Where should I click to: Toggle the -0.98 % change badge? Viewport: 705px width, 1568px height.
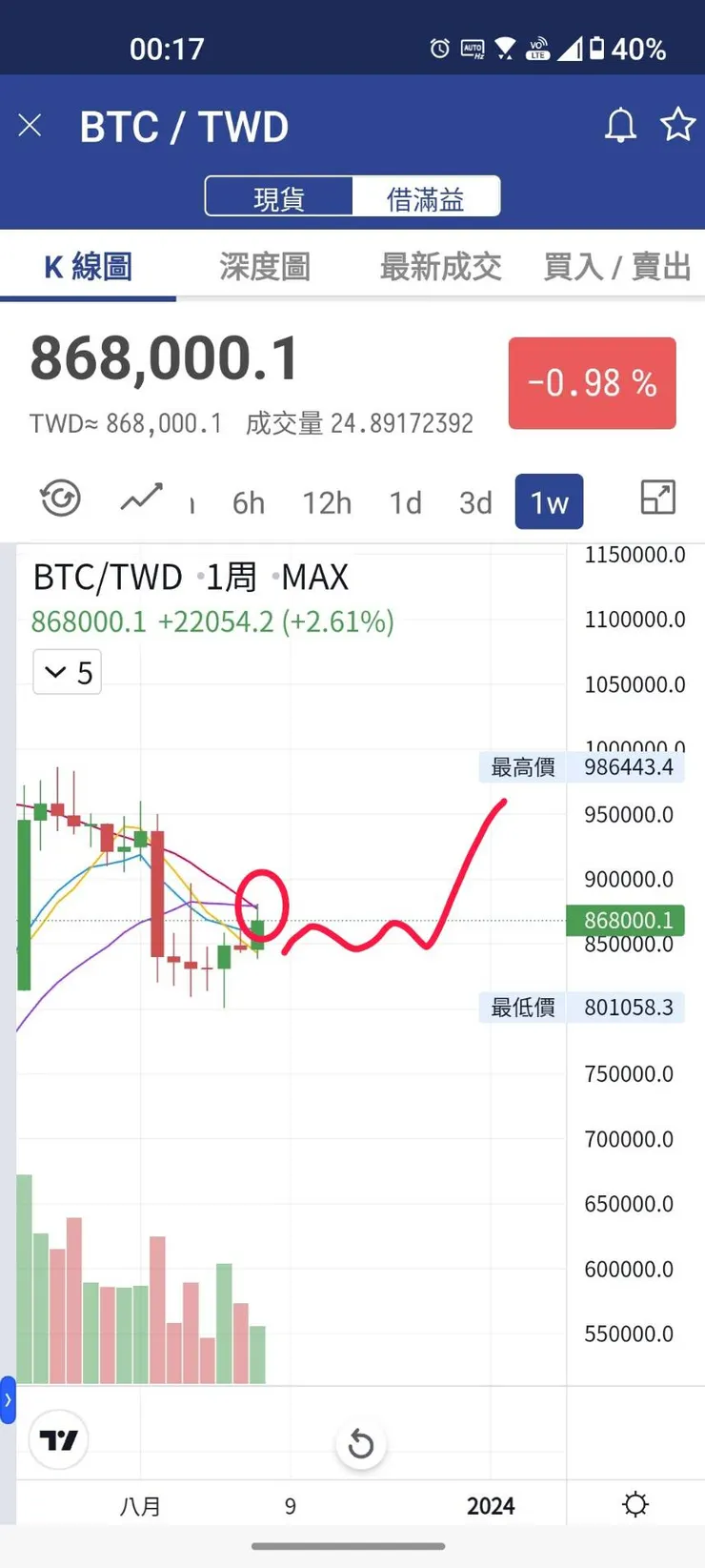pos(592,383)
